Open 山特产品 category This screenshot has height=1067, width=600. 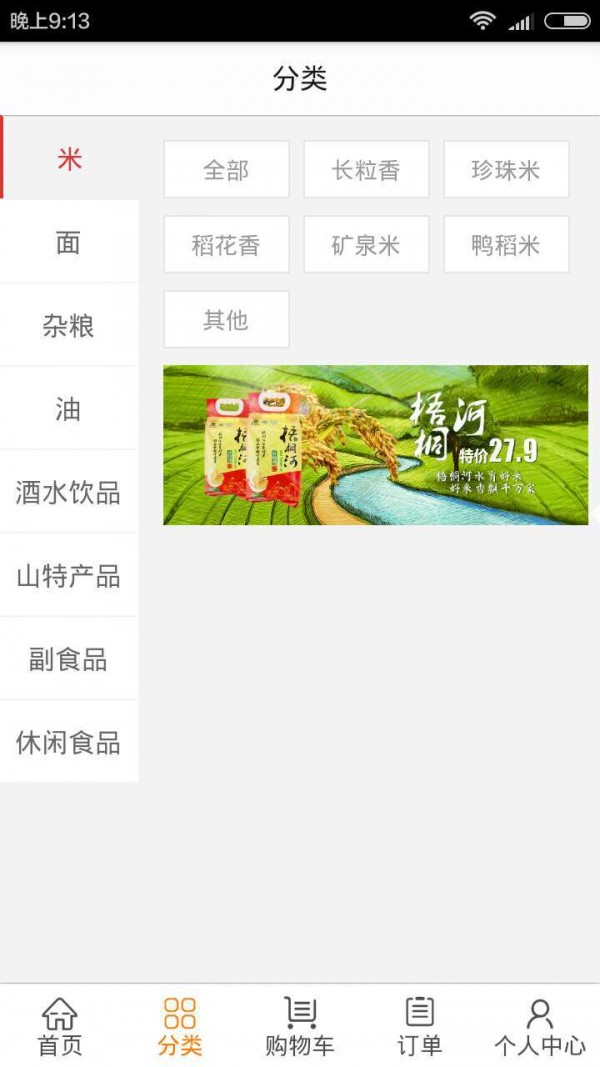click(x=68, y=576)
